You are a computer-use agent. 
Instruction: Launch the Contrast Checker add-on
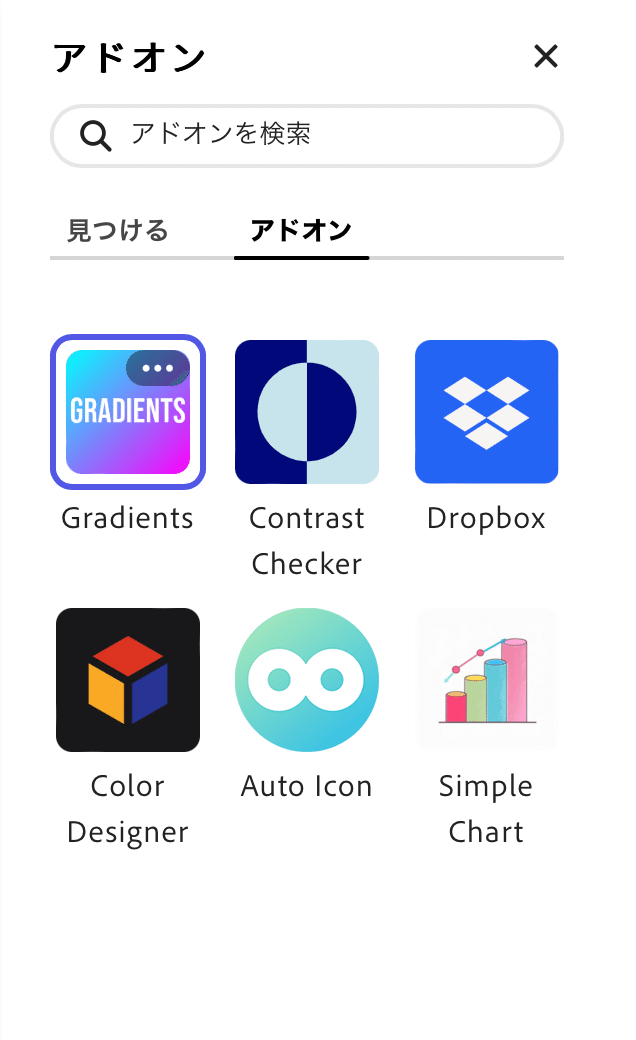point(306,412)
